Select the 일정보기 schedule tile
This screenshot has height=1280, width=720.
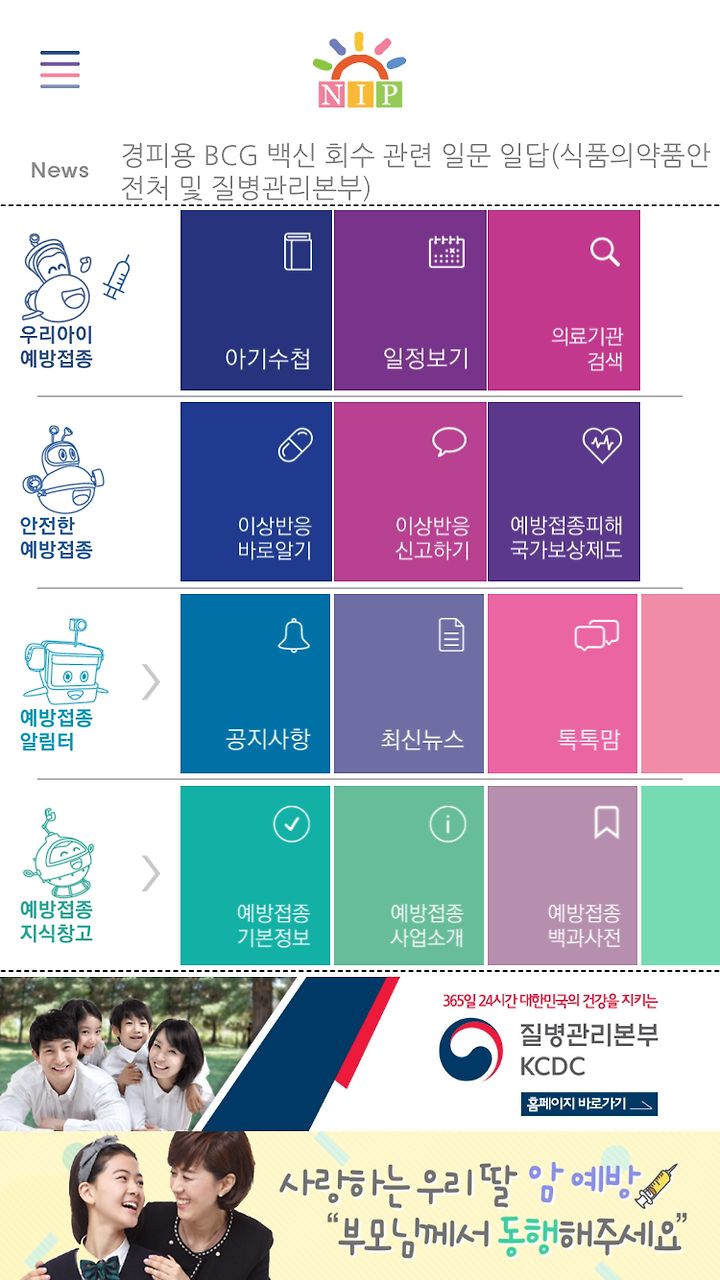pos(410,300)
